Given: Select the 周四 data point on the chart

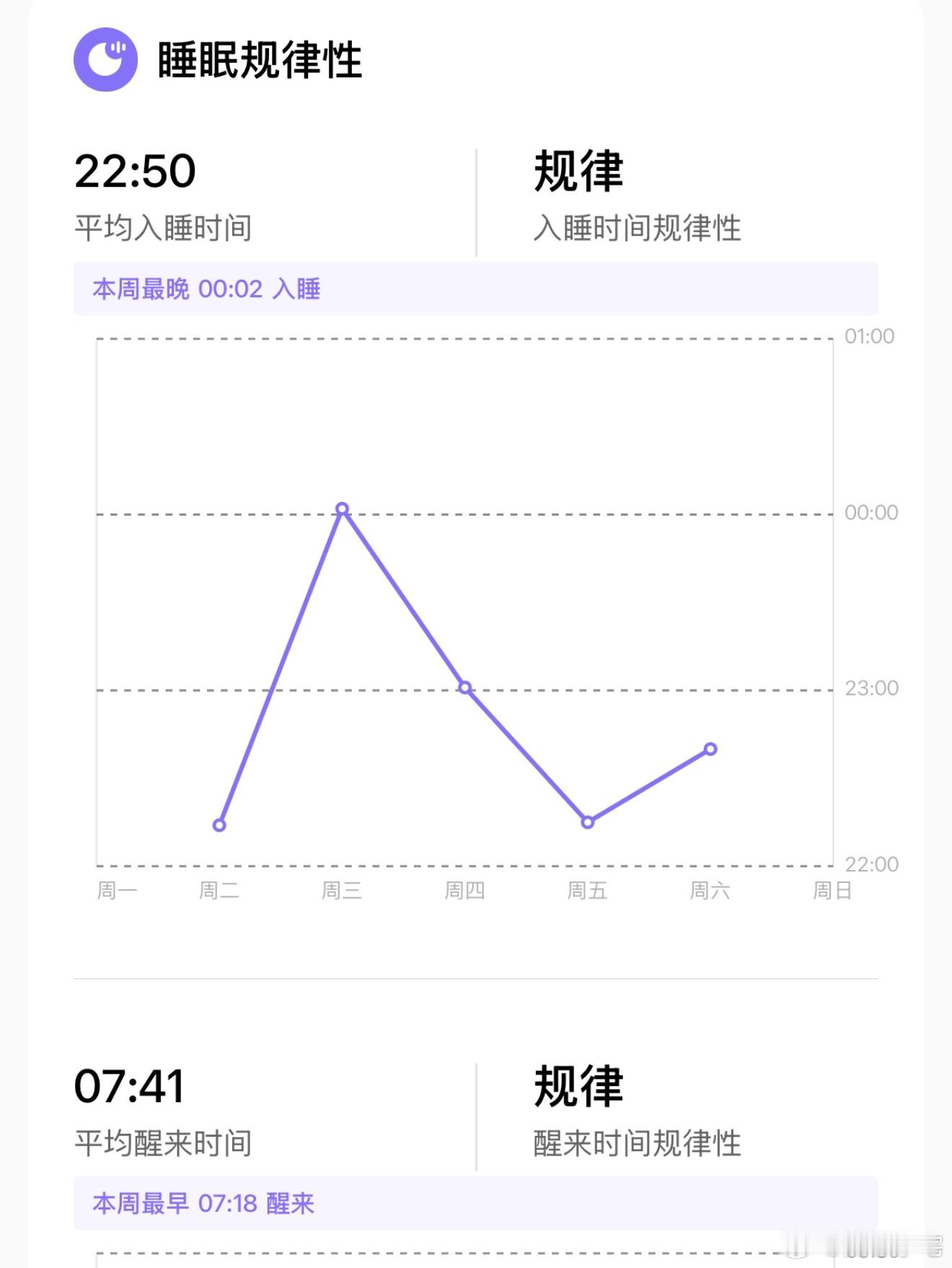Looking at the screenshot, I should pos(464,687).
